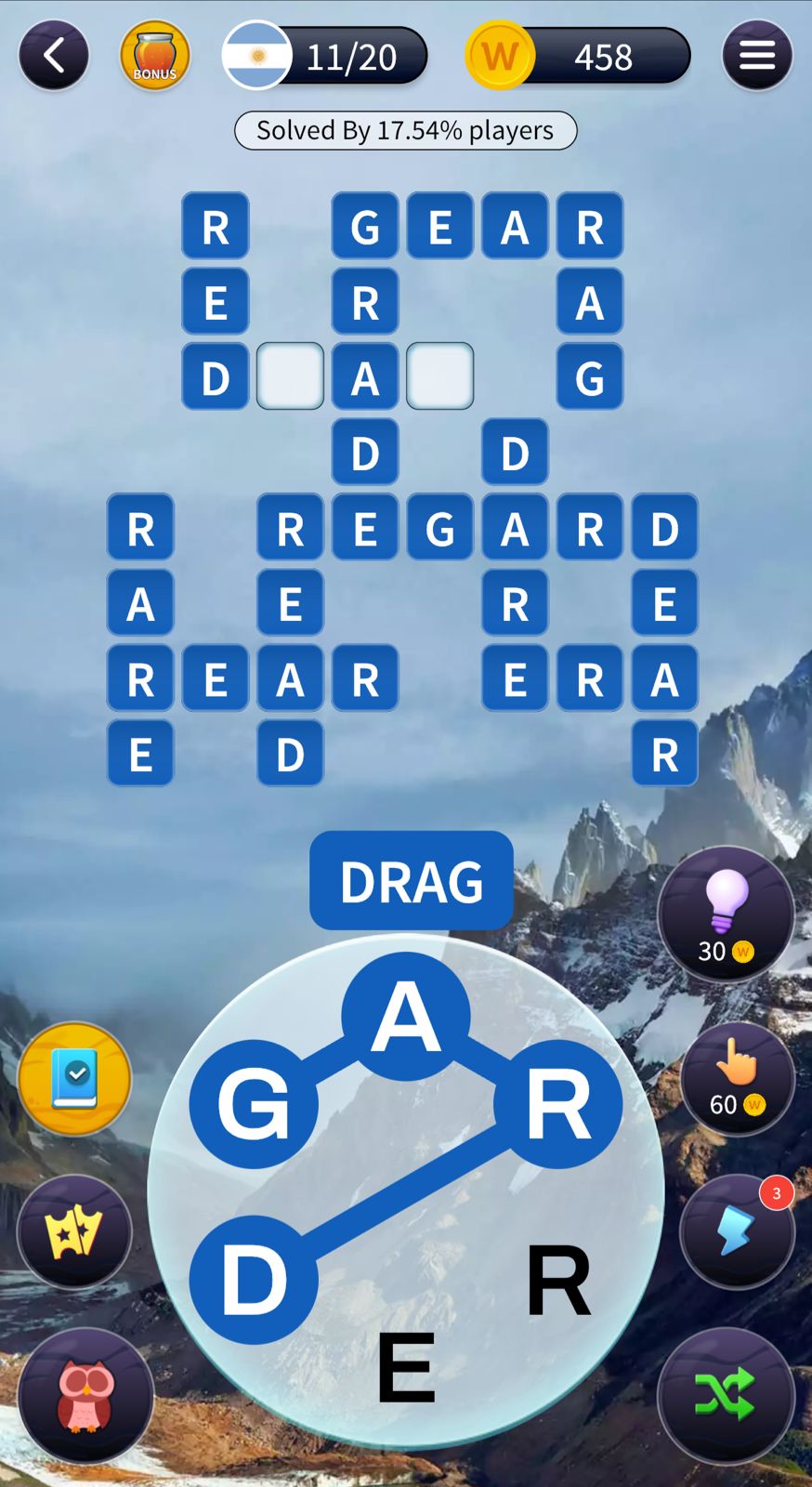The width and height of the screenshot is (812, 1487).
Task: Tap the coin balance showing 458
Action: (578, 57)
